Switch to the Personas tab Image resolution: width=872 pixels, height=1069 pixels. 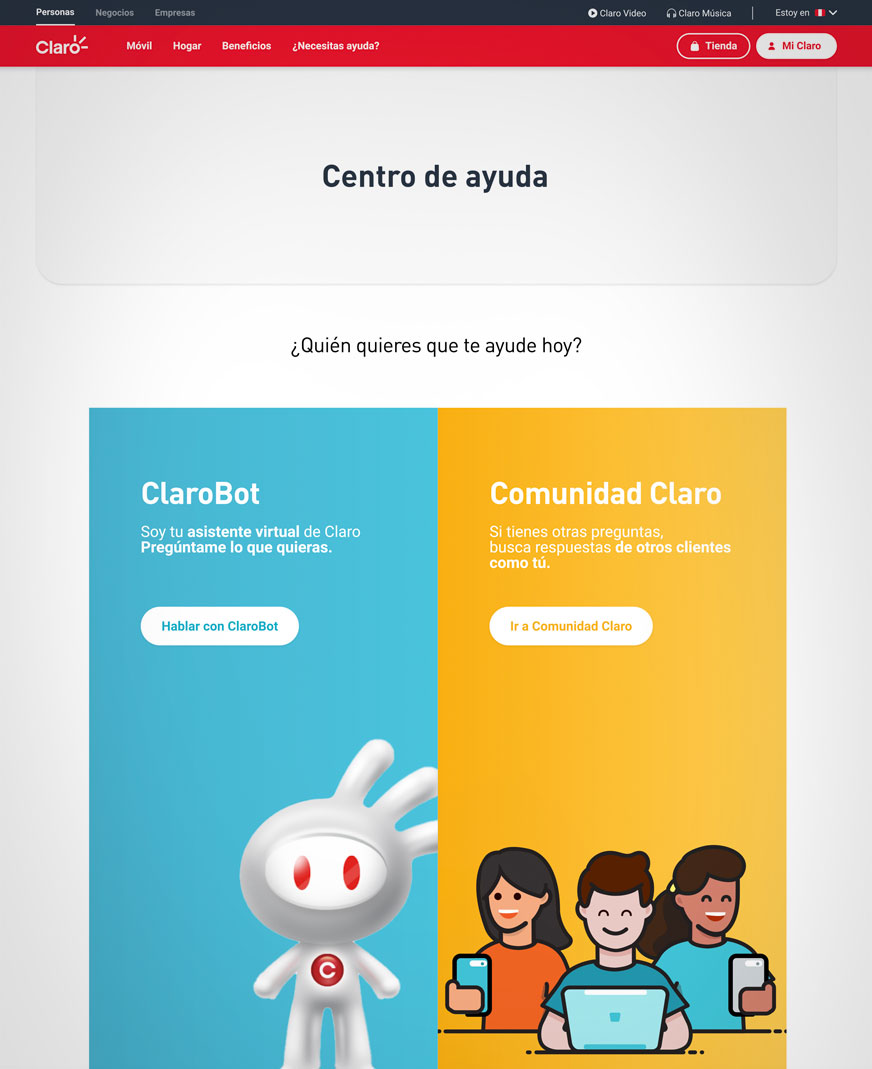55,13
